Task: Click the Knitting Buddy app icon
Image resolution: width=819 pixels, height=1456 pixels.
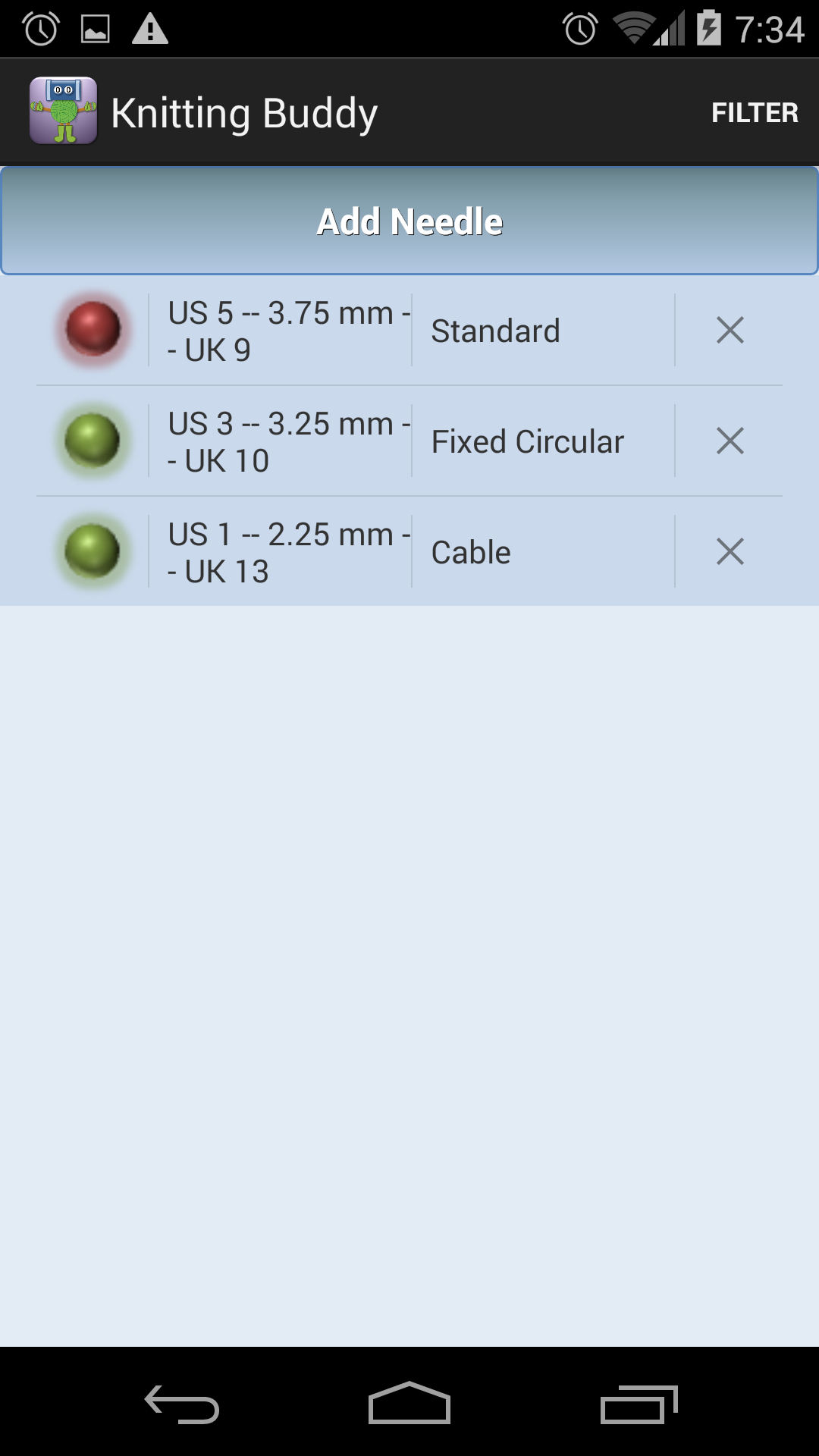Action: point(64,111)
